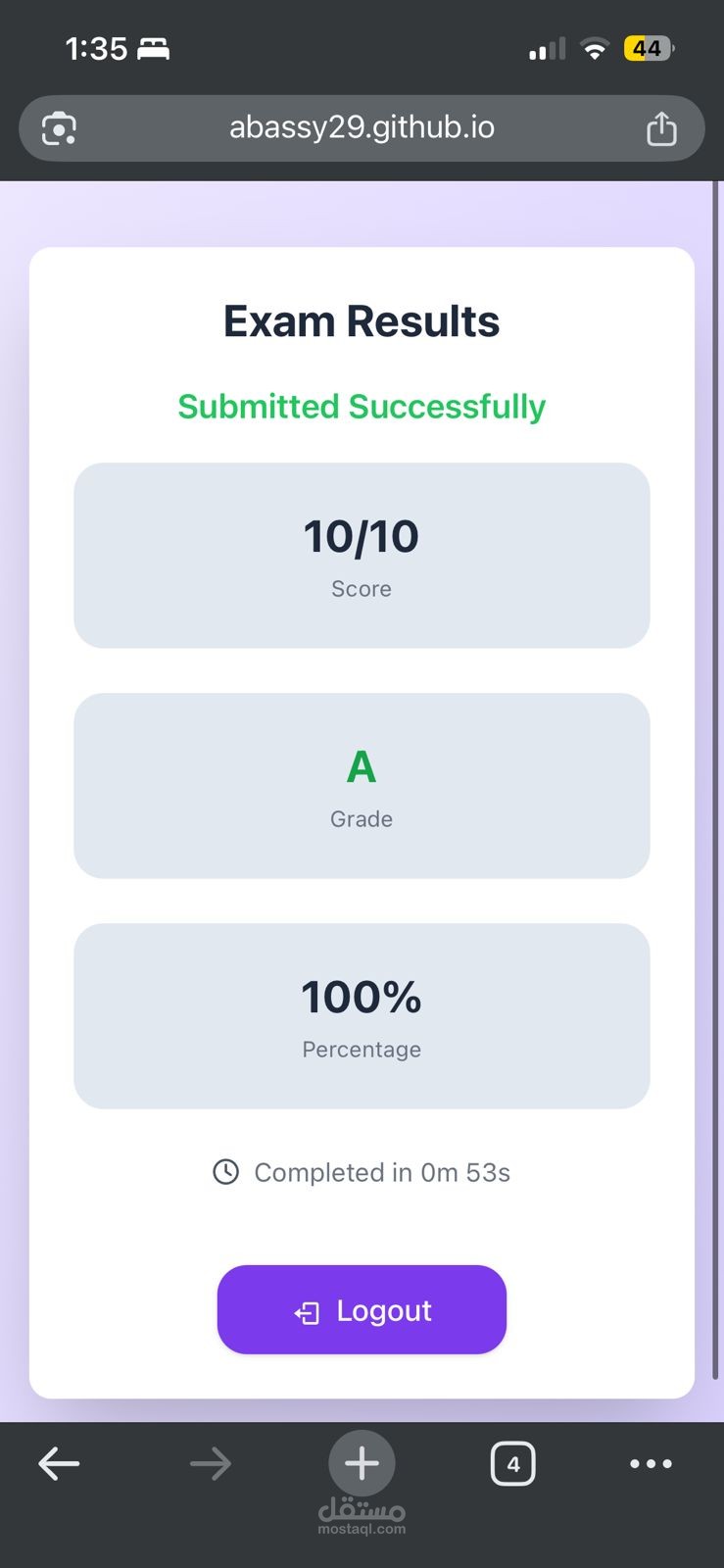Image resolution: width=724 pixels, height=1568 pixels.
Task: Go back to the previous page
Action: click(59, 1464)
